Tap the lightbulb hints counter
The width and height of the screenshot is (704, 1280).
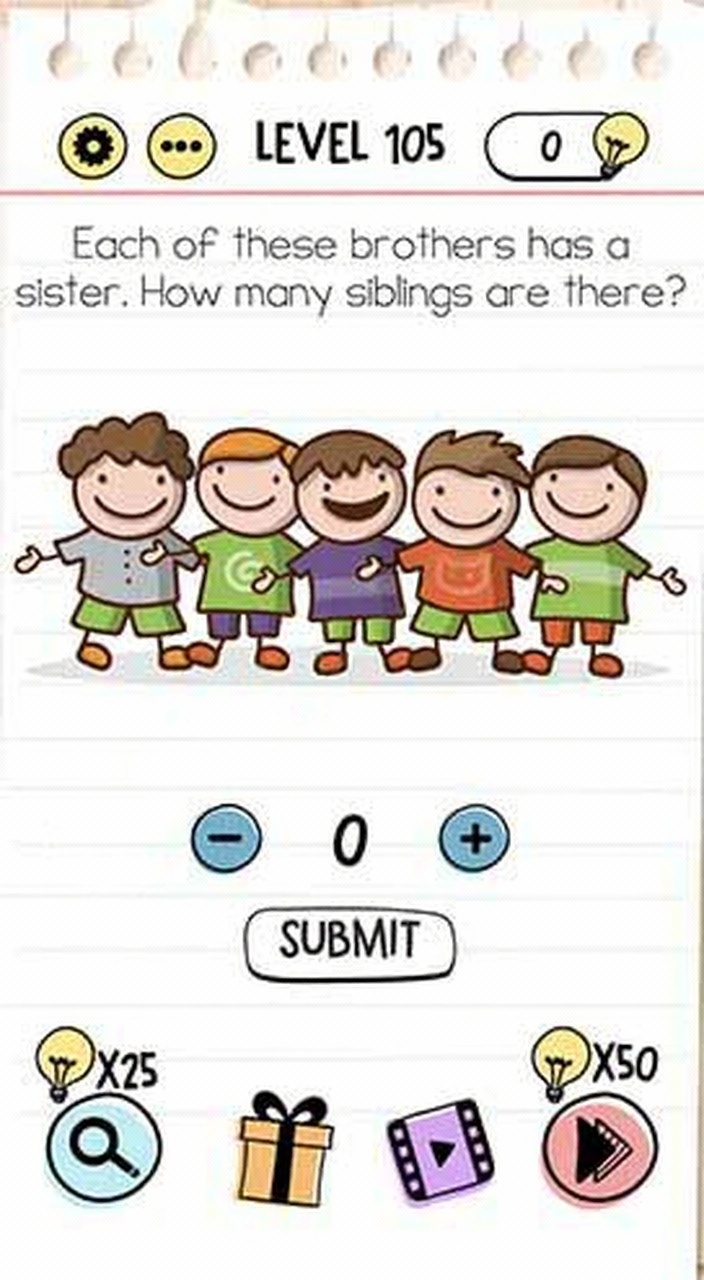tap(566, 148)
